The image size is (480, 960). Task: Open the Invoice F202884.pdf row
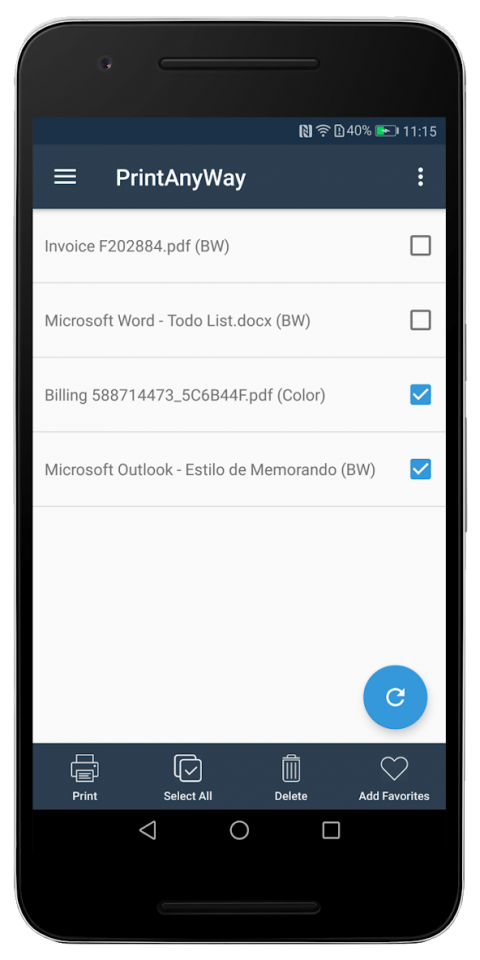tap(239, 246)
